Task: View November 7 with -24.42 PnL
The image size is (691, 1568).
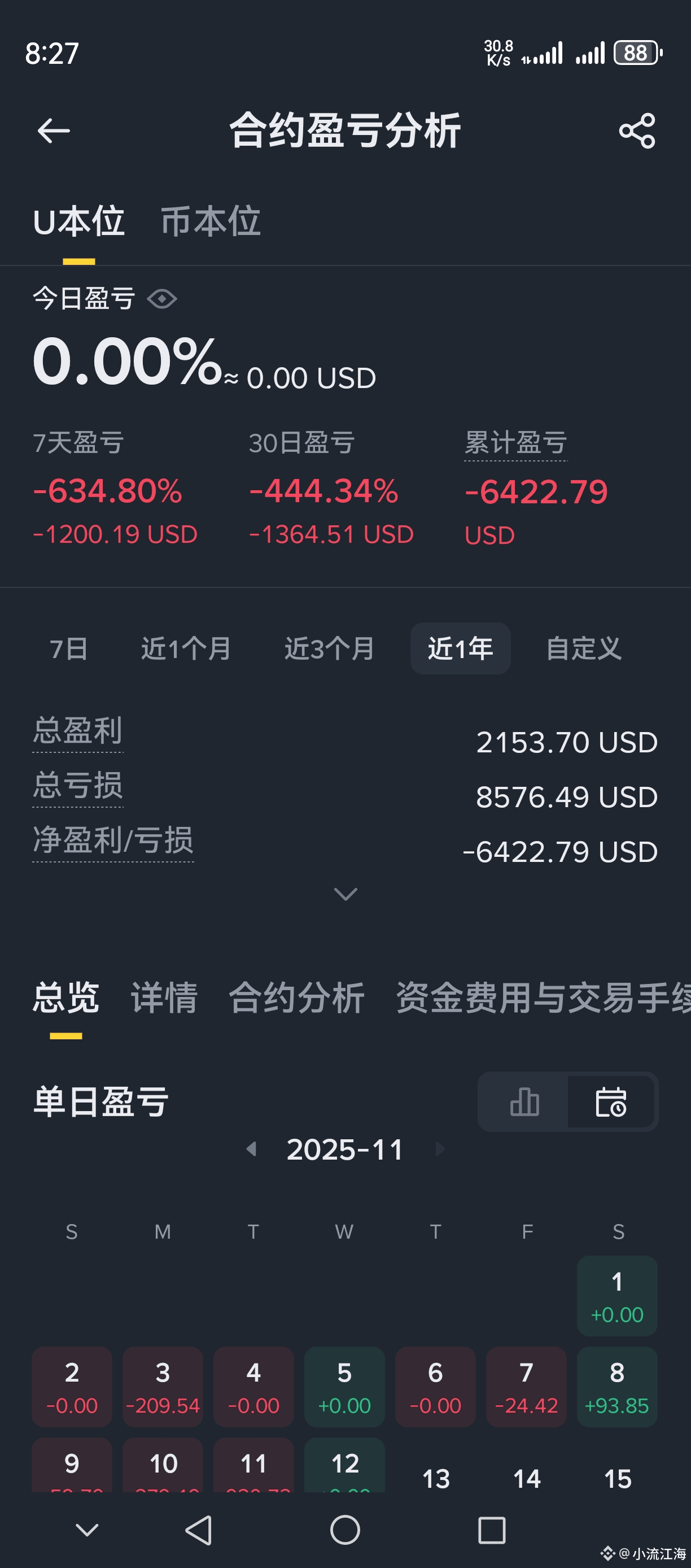Action: pos(526,1387)
